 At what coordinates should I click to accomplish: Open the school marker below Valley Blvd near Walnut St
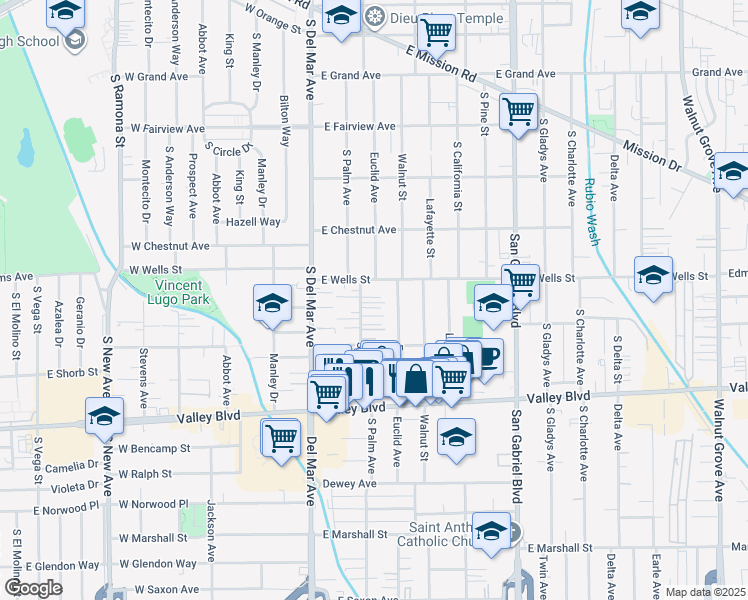pyautogui.click(x=456, y=437)
